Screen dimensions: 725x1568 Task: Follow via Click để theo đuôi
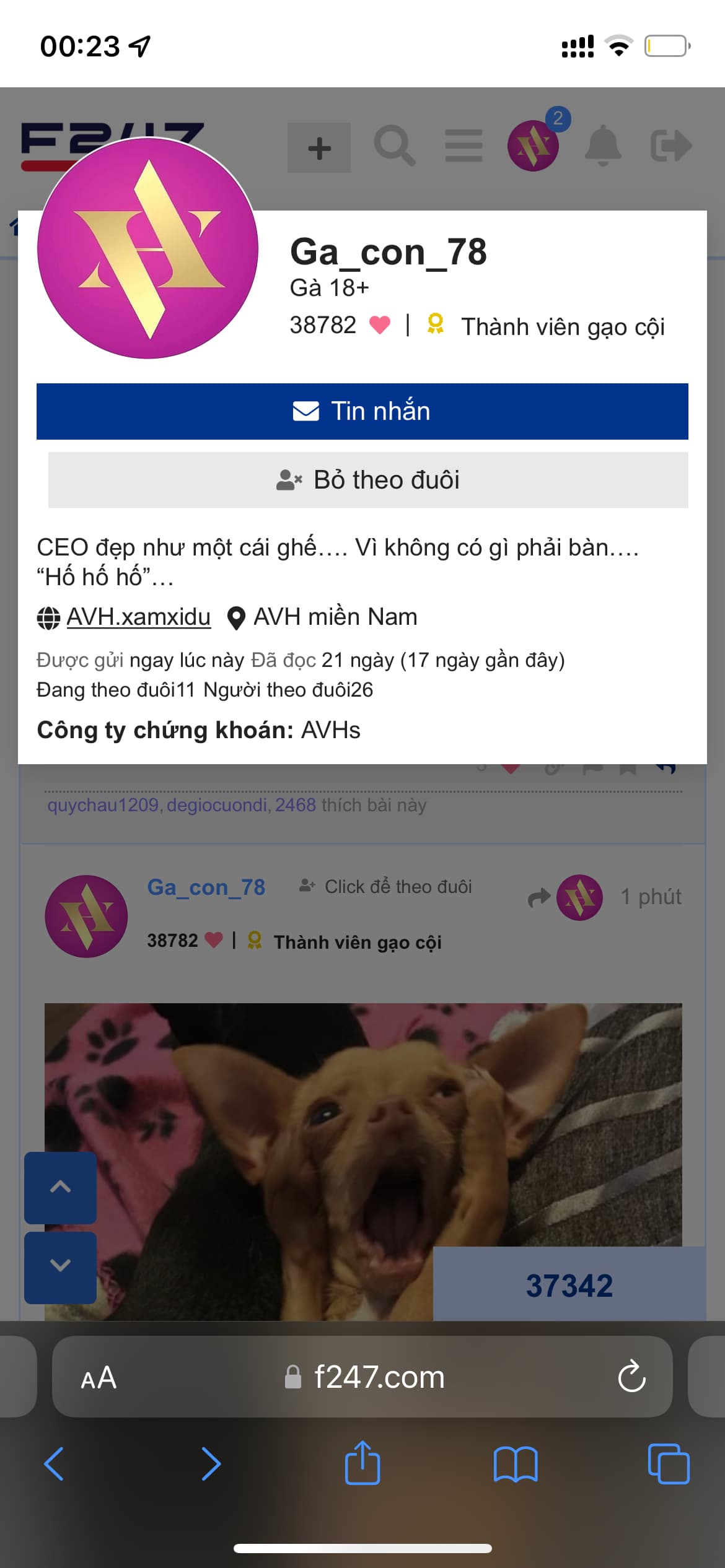(x=385, y=887)
